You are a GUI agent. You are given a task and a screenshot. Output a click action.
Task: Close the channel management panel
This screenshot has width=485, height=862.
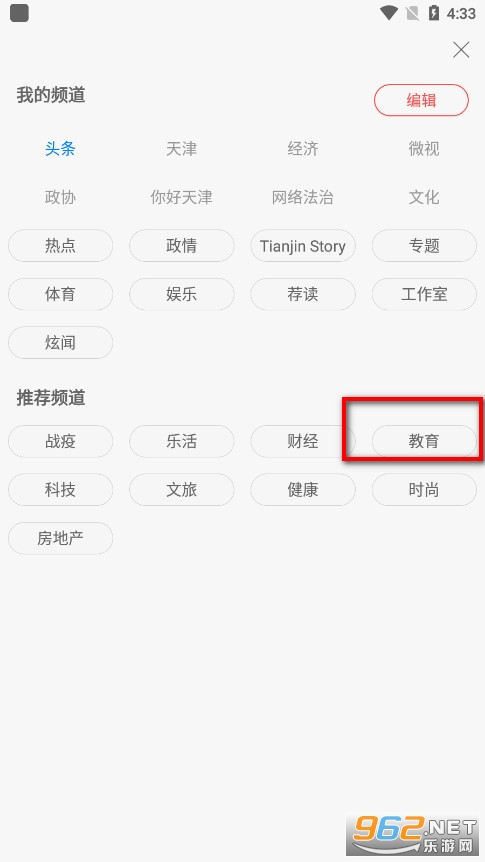pyautogui.click(x=461, y=49)
